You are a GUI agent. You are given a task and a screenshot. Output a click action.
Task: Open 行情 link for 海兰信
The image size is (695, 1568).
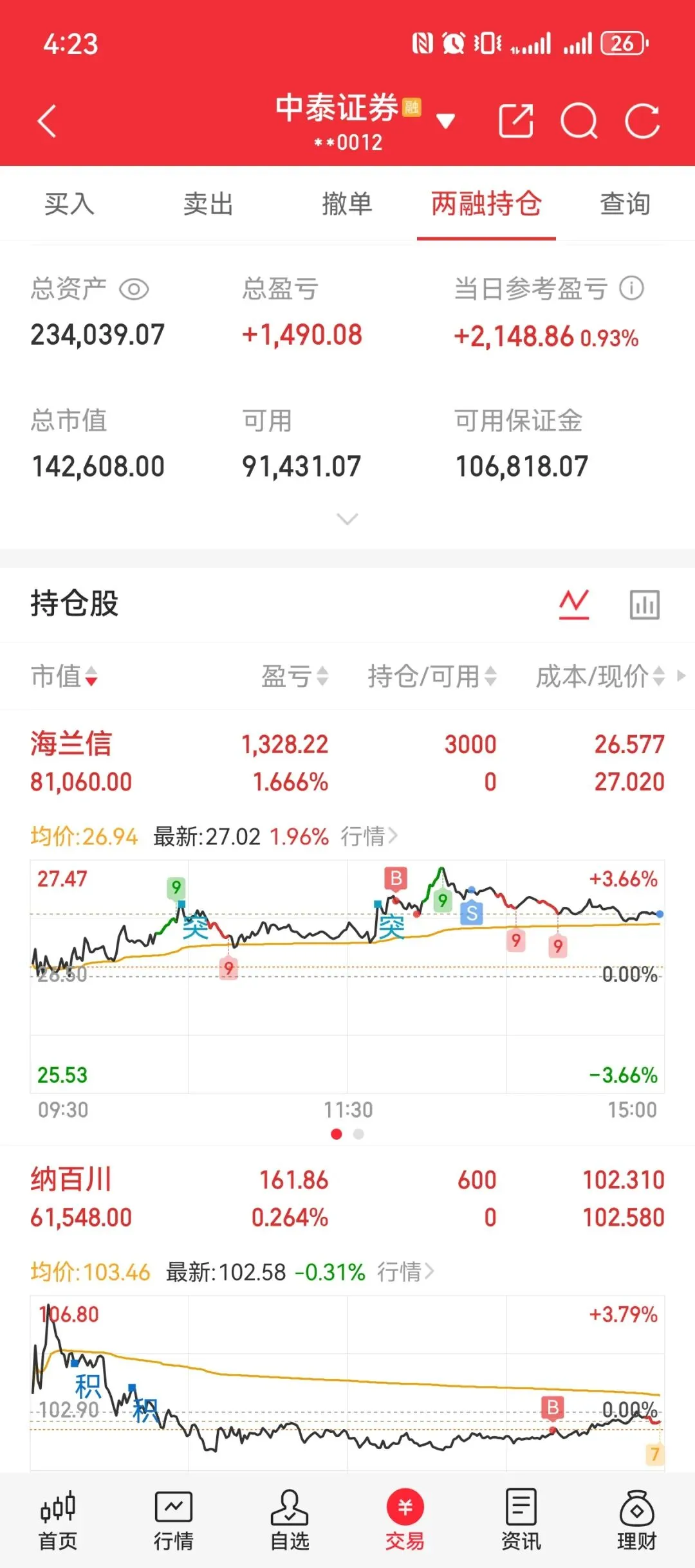[369, 836]
